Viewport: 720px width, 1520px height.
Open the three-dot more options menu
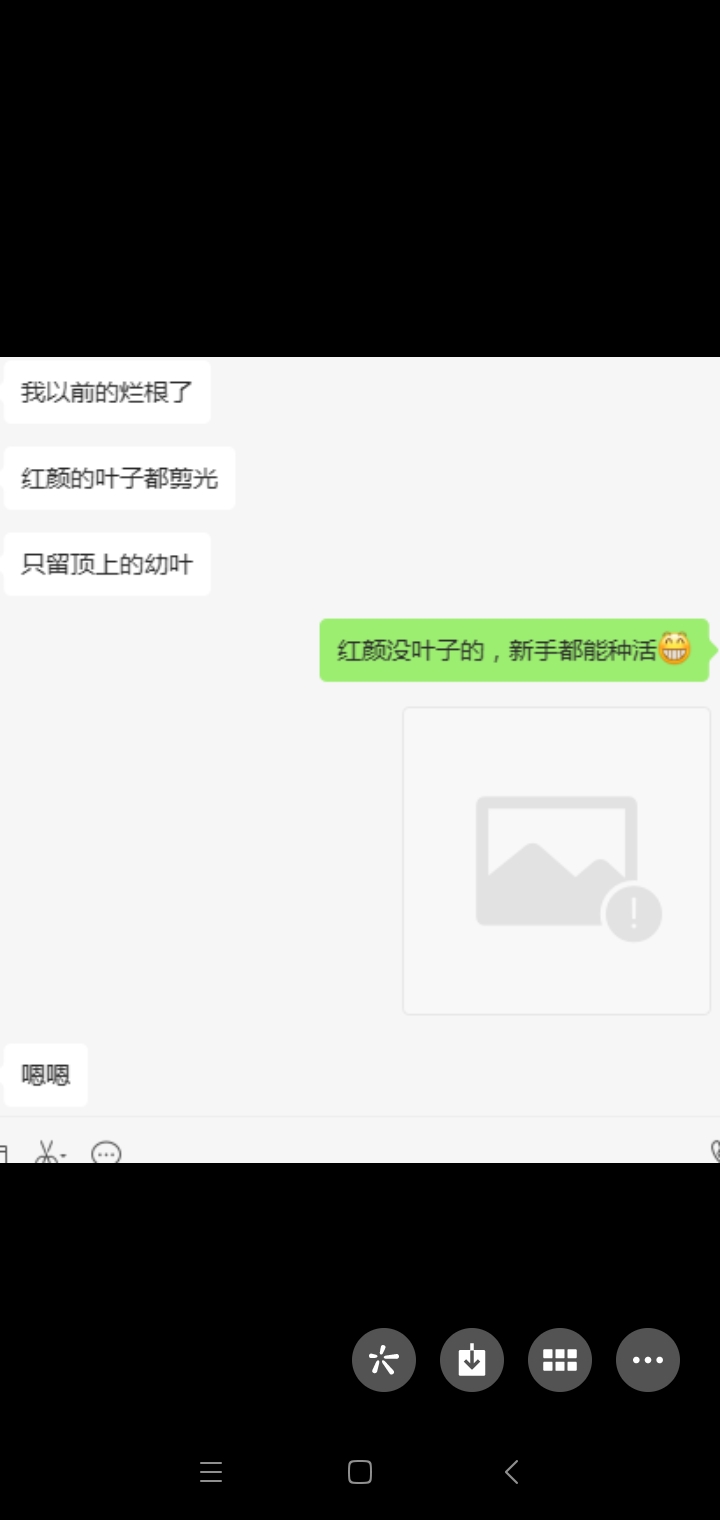pos(648,1360)
